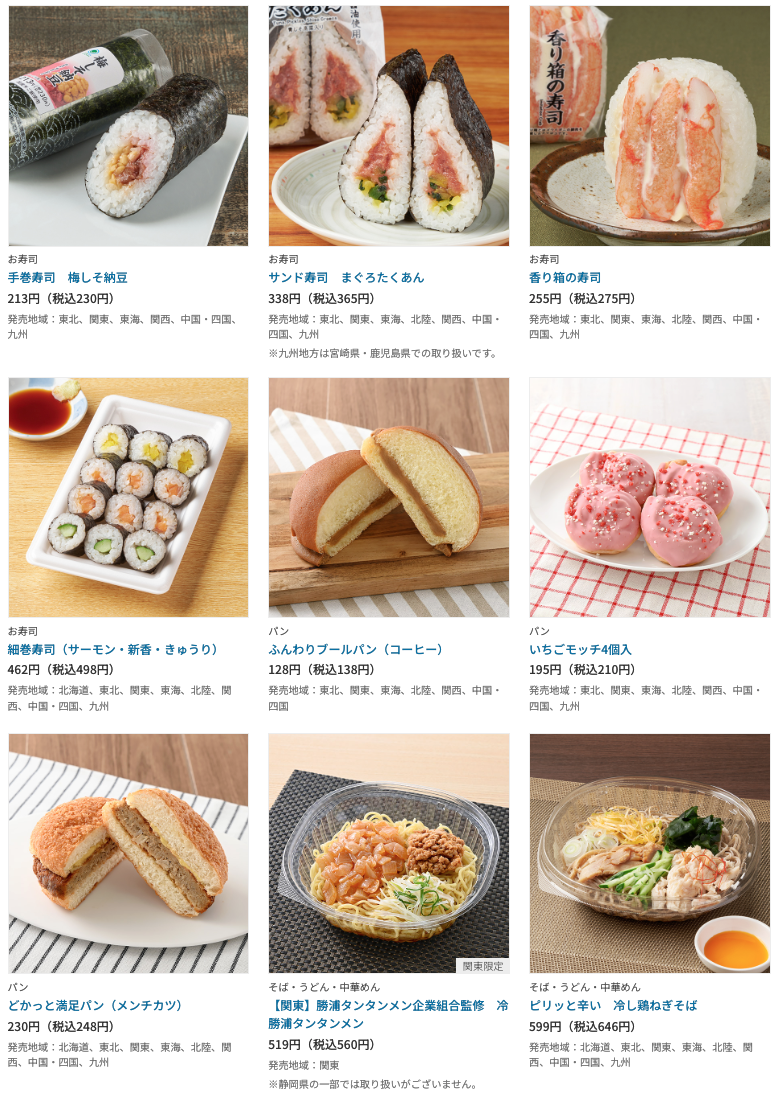View the 冷し勝浦タンタンメン product details

pos(388,1014)
